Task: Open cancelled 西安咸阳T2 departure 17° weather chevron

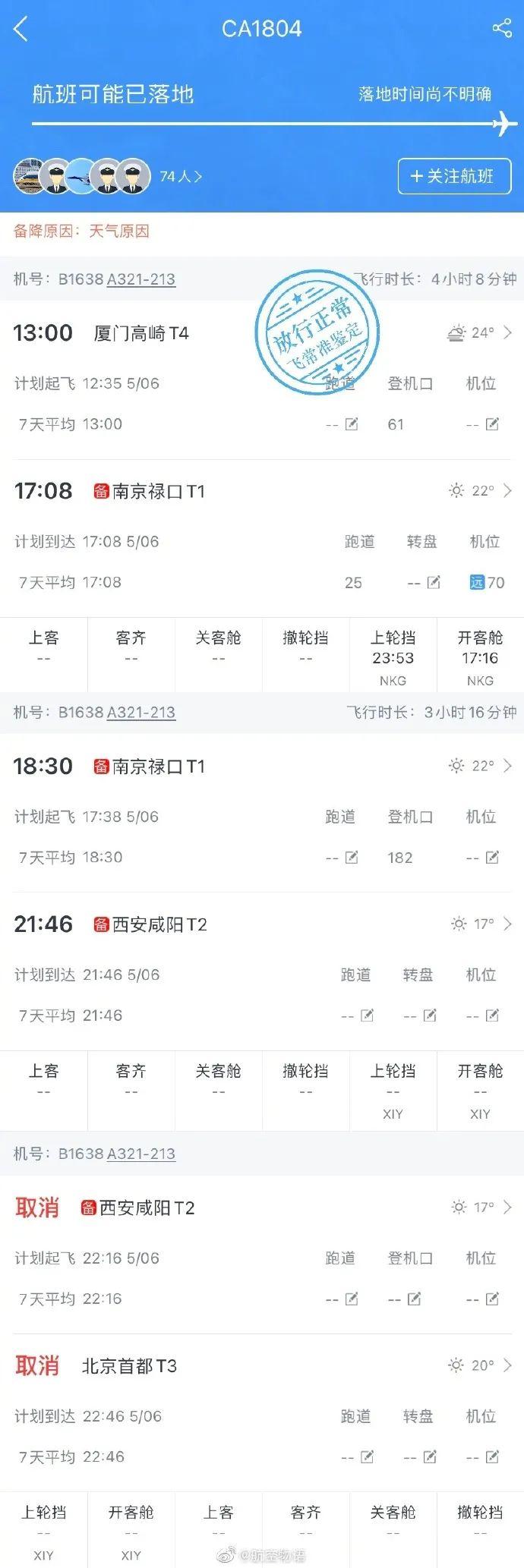Action: coord(507,1207)
